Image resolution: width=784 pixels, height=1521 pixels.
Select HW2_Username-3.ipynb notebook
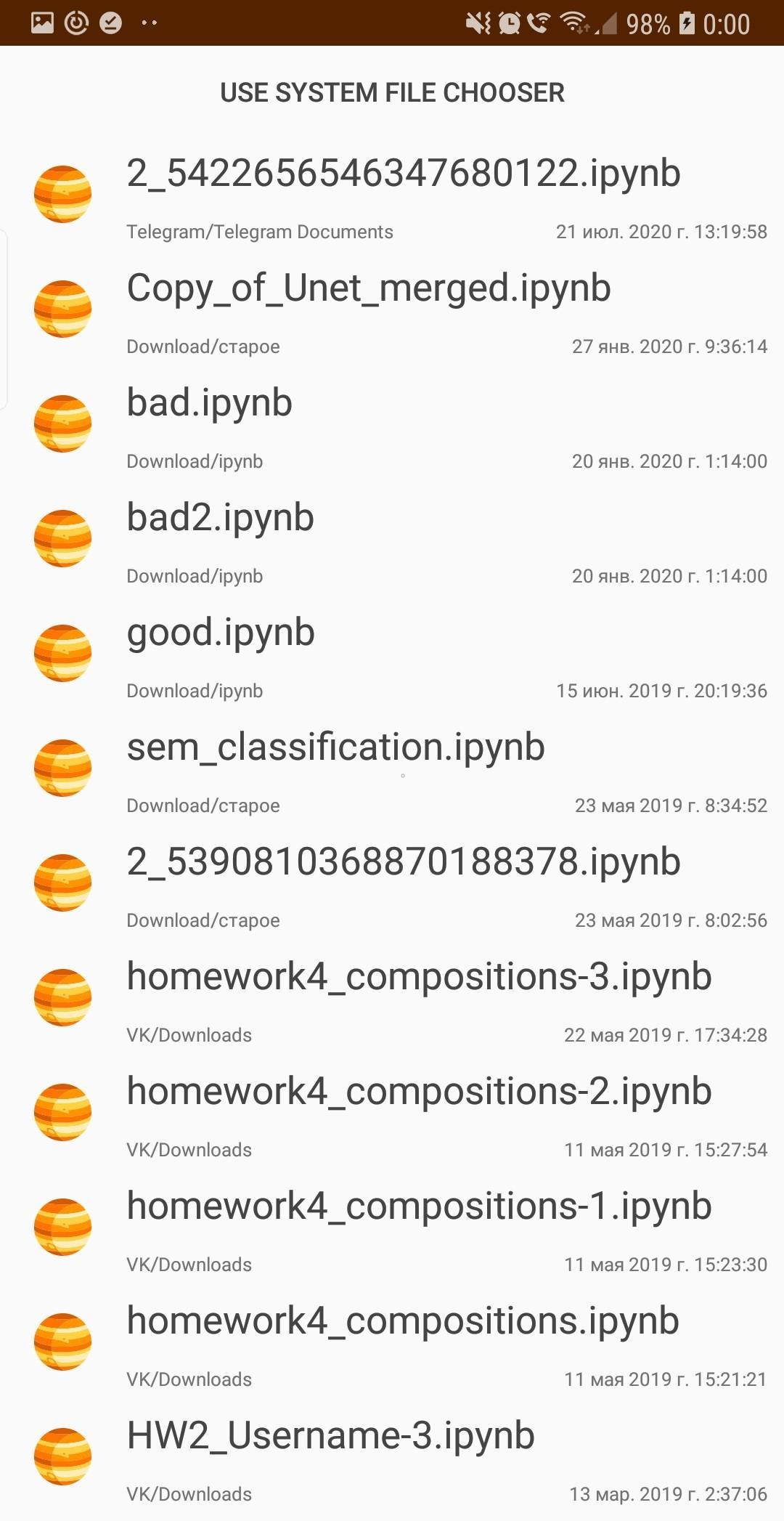point(392,1458)
